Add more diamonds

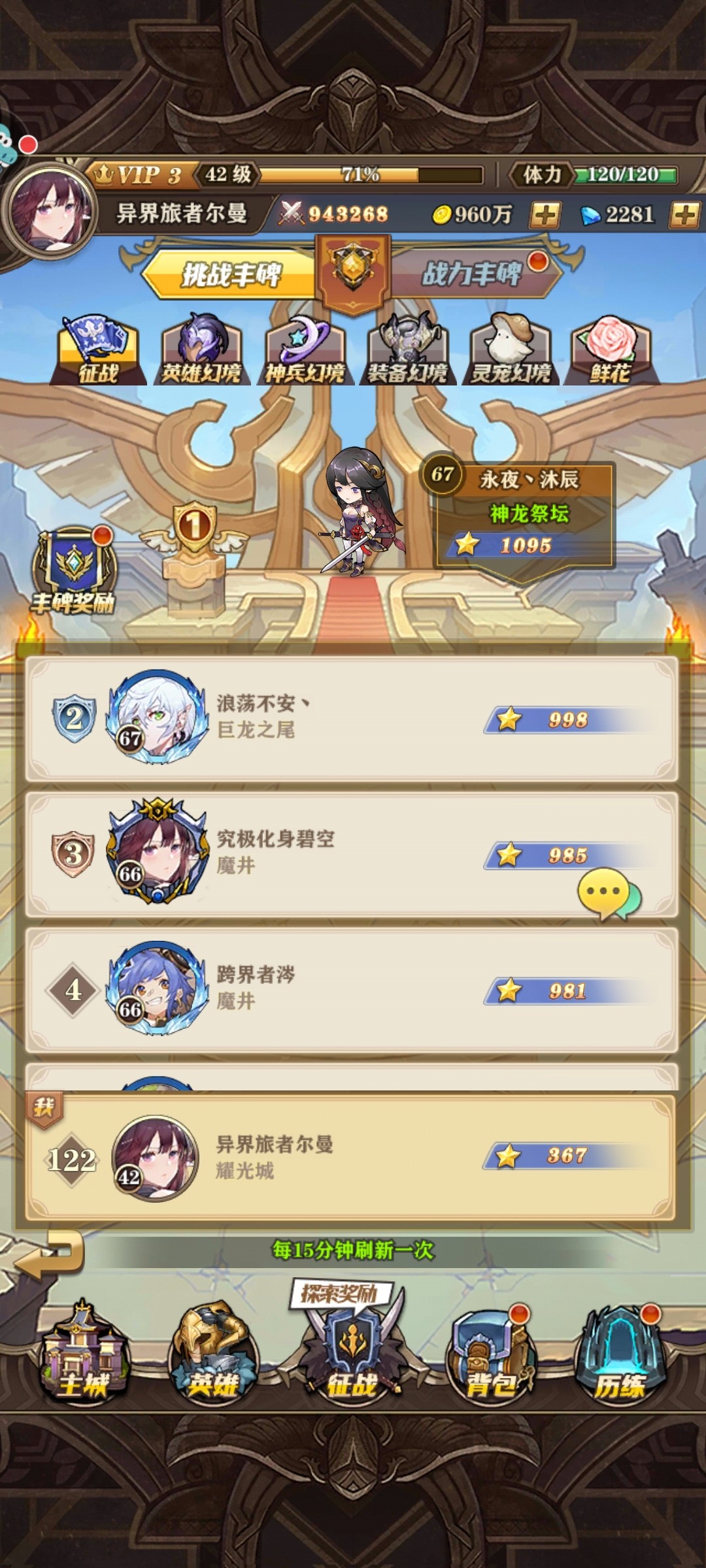coord(684,214)
